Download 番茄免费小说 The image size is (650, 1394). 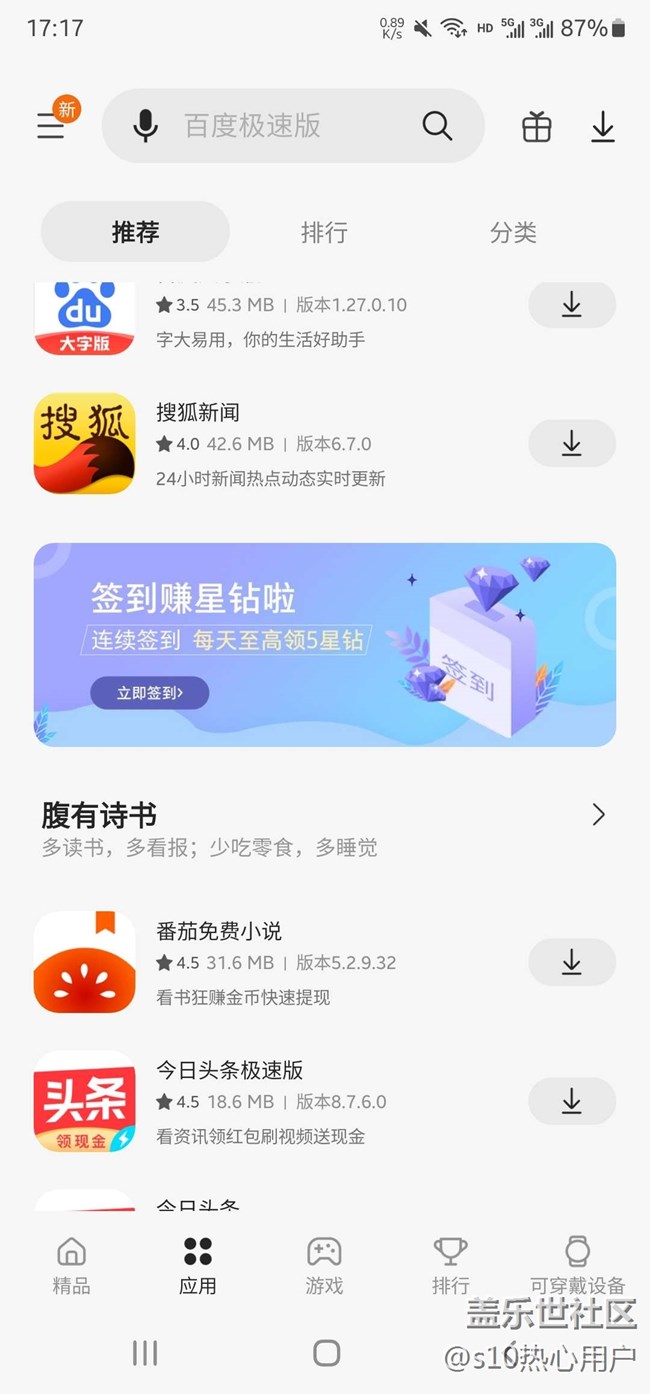[571, 962]
